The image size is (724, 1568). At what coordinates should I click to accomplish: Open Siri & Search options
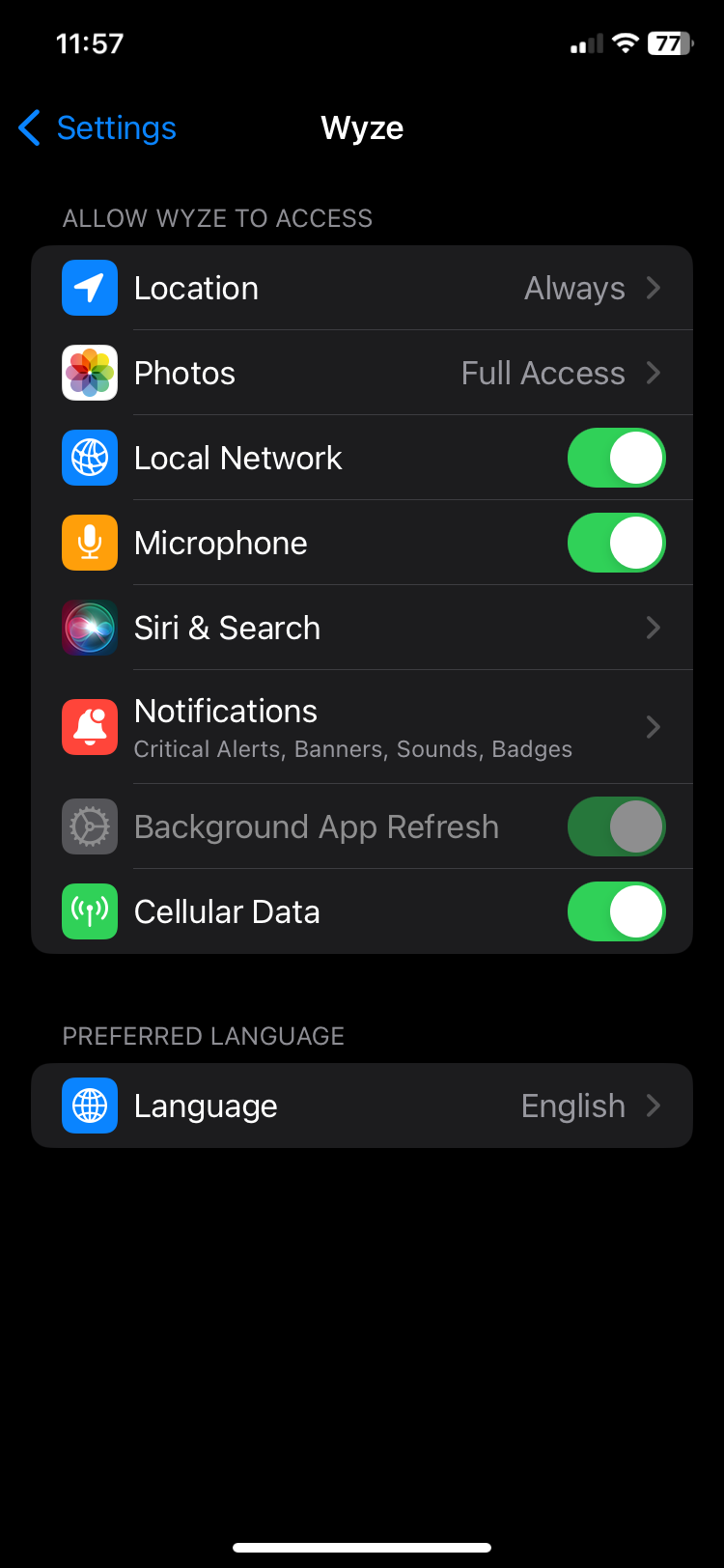tap(362, 628)
